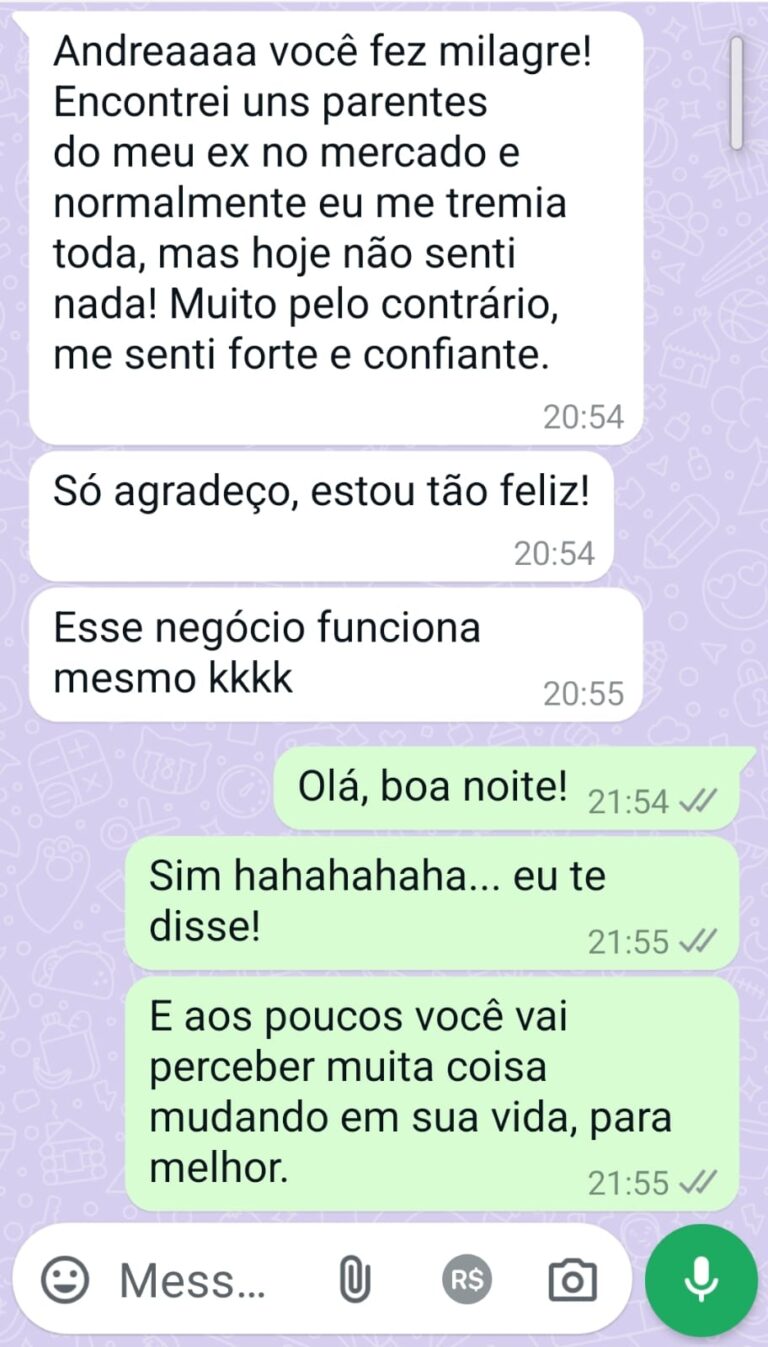Open the camera from the message bar
The image size is (768, 1347).
coord(573,1280)
